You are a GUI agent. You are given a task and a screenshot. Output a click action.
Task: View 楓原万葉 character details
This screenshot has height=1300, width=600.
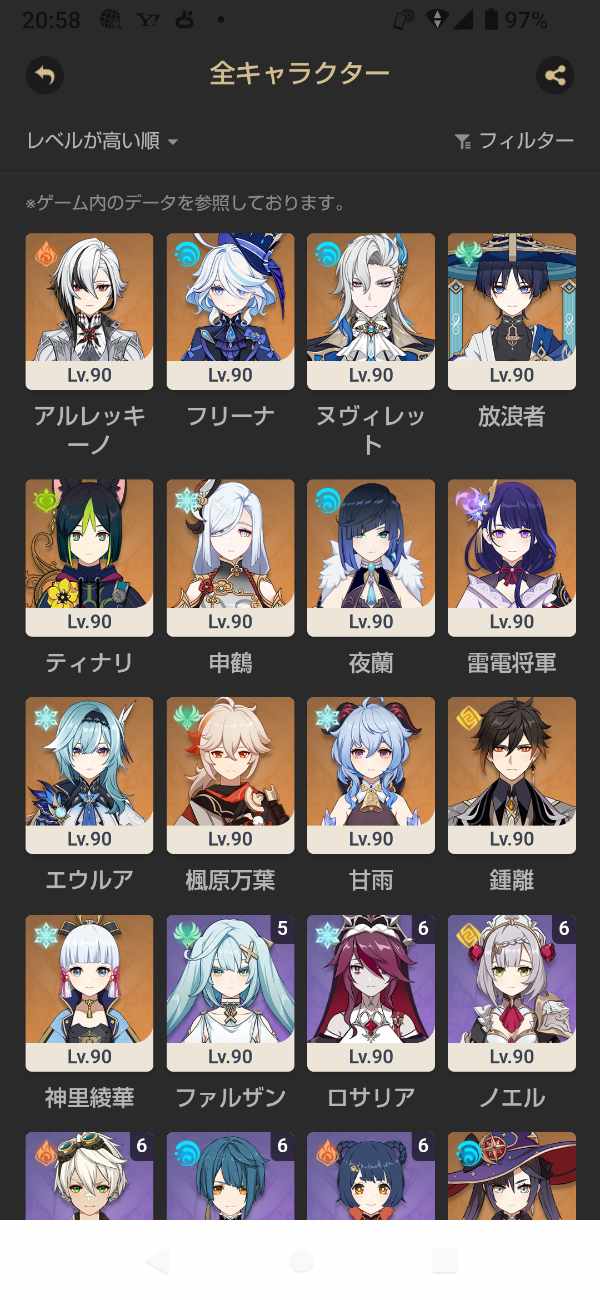point(230,775)
